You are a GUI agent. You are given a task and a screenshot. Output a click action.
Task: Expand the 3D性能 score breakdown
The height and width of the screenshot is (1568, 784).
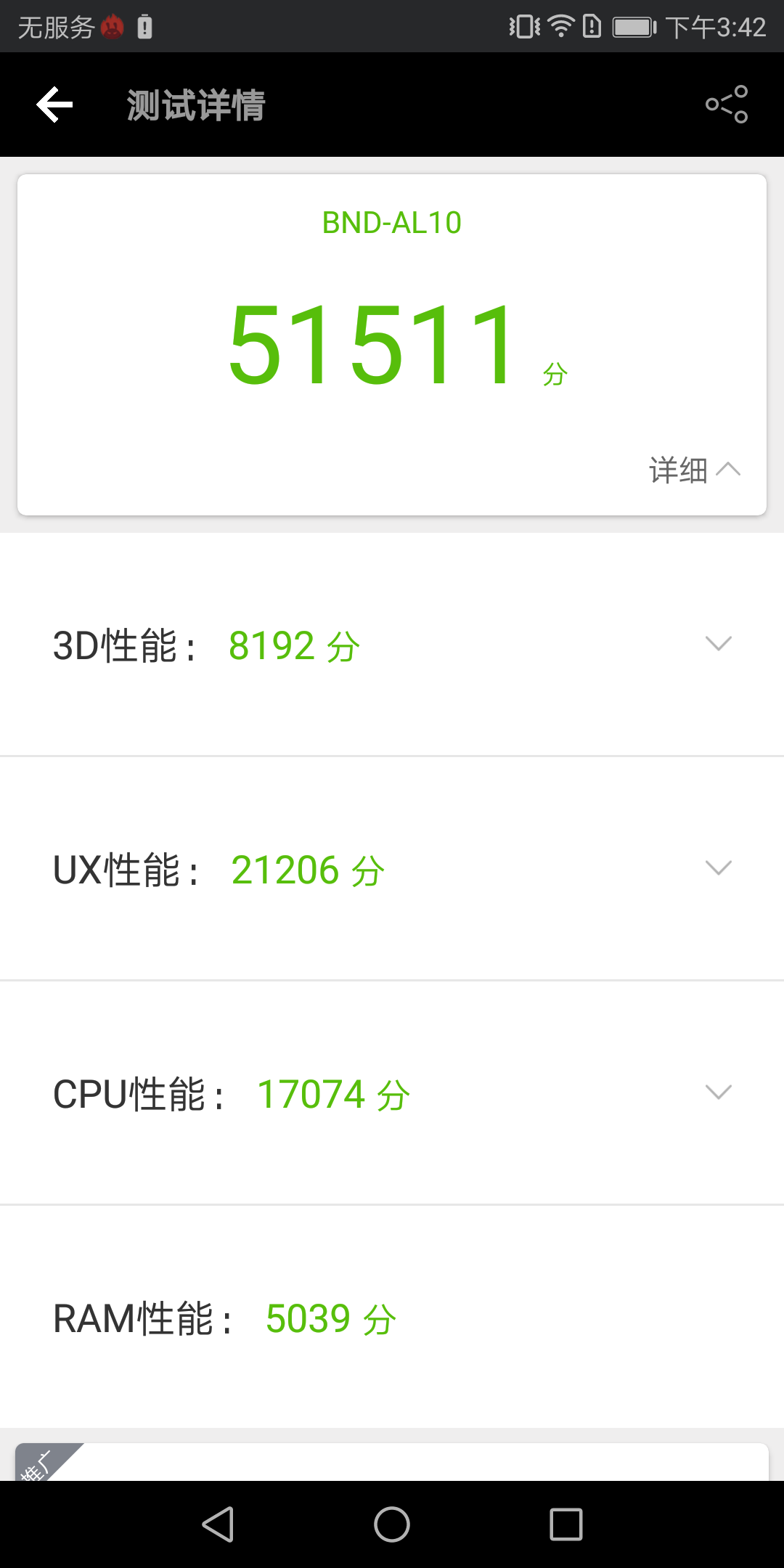[718, 644]
